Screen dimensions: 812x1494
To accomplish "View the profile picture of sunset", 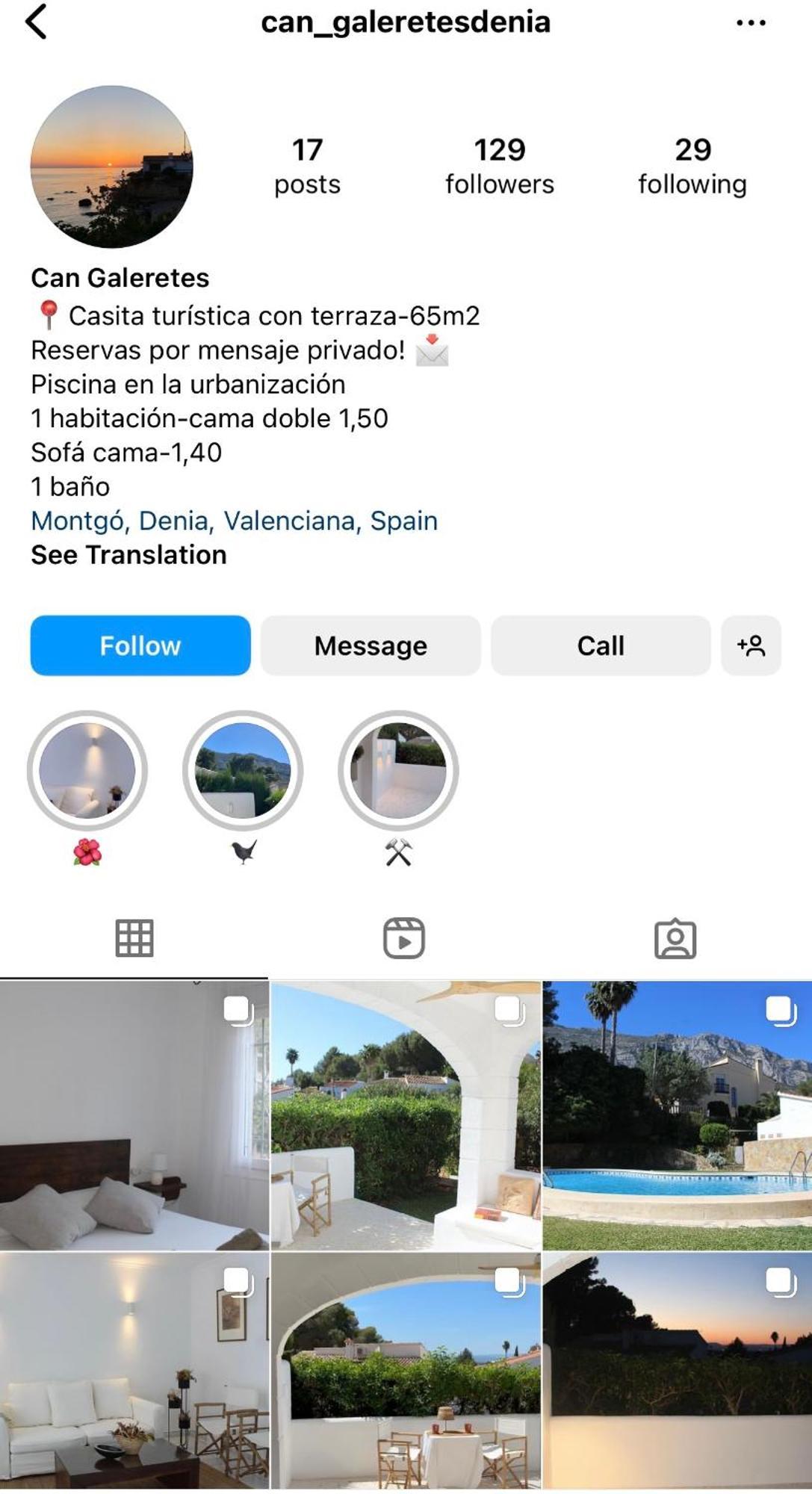I will pos(112,166).
